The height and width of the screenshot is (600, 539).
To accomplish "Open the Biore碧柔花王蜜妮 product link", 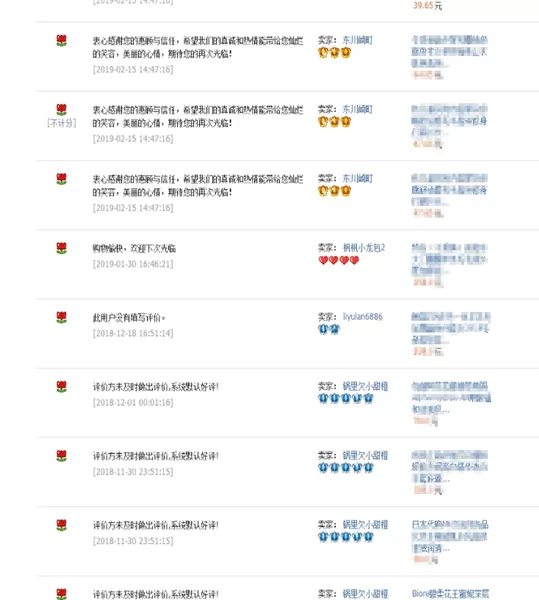I will pos(450,593).
